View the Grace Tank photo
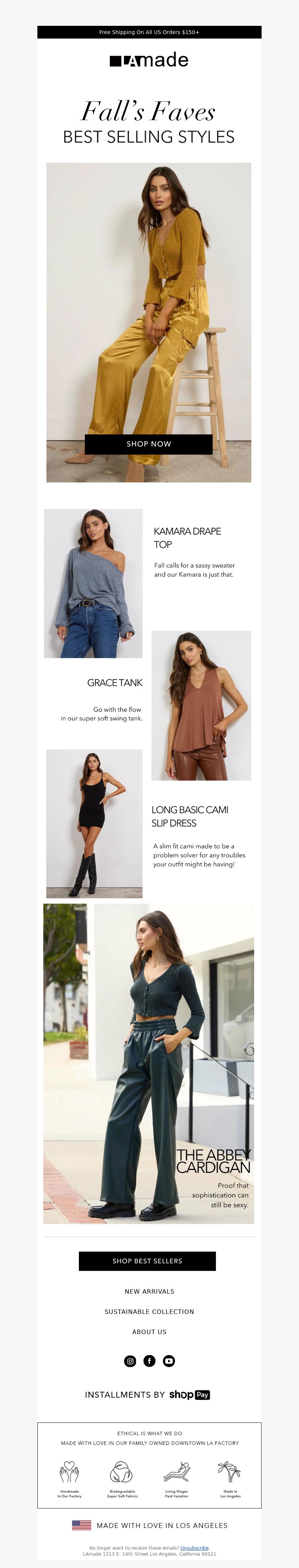299x1568 pixels. tap(201, 705)
